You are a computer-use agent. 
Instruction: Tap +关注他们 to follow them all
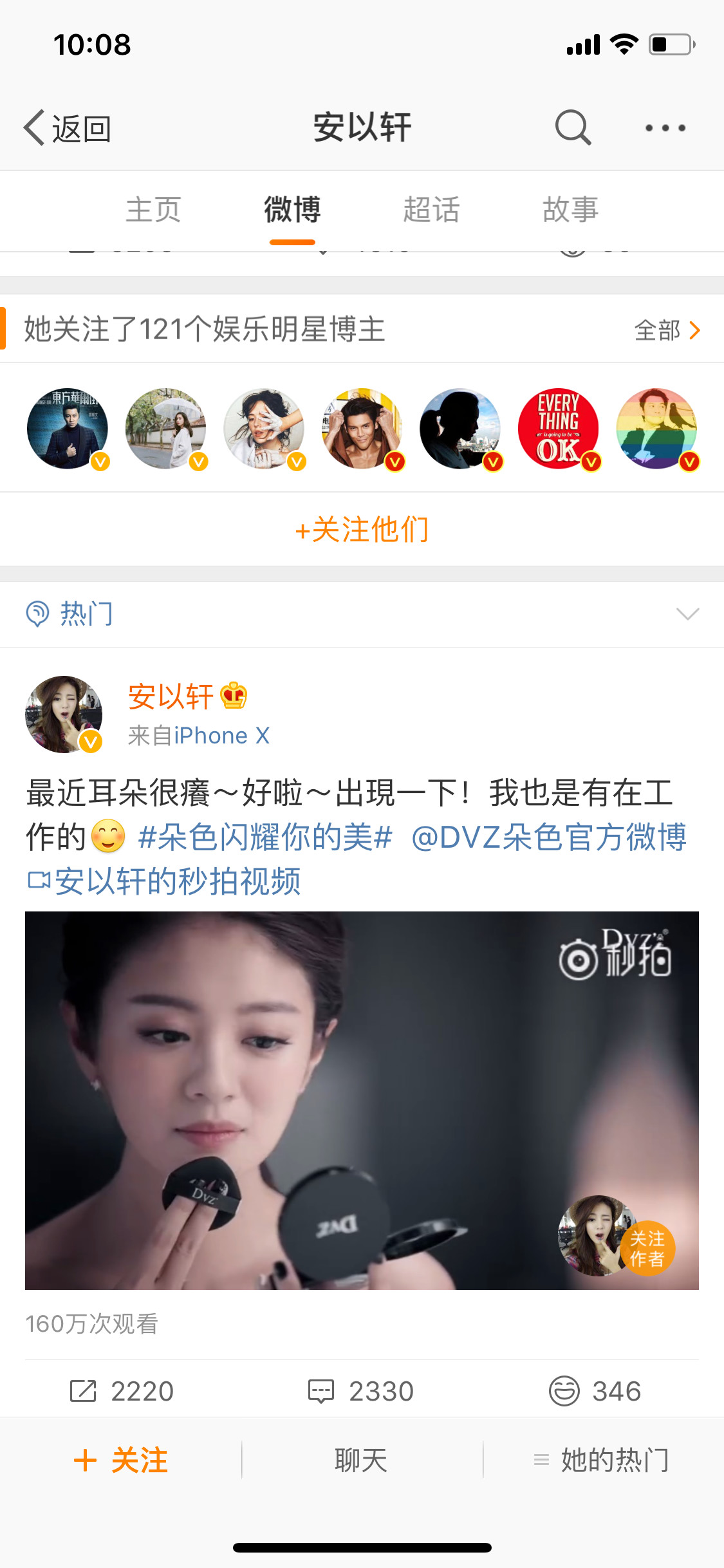point(362,530)
